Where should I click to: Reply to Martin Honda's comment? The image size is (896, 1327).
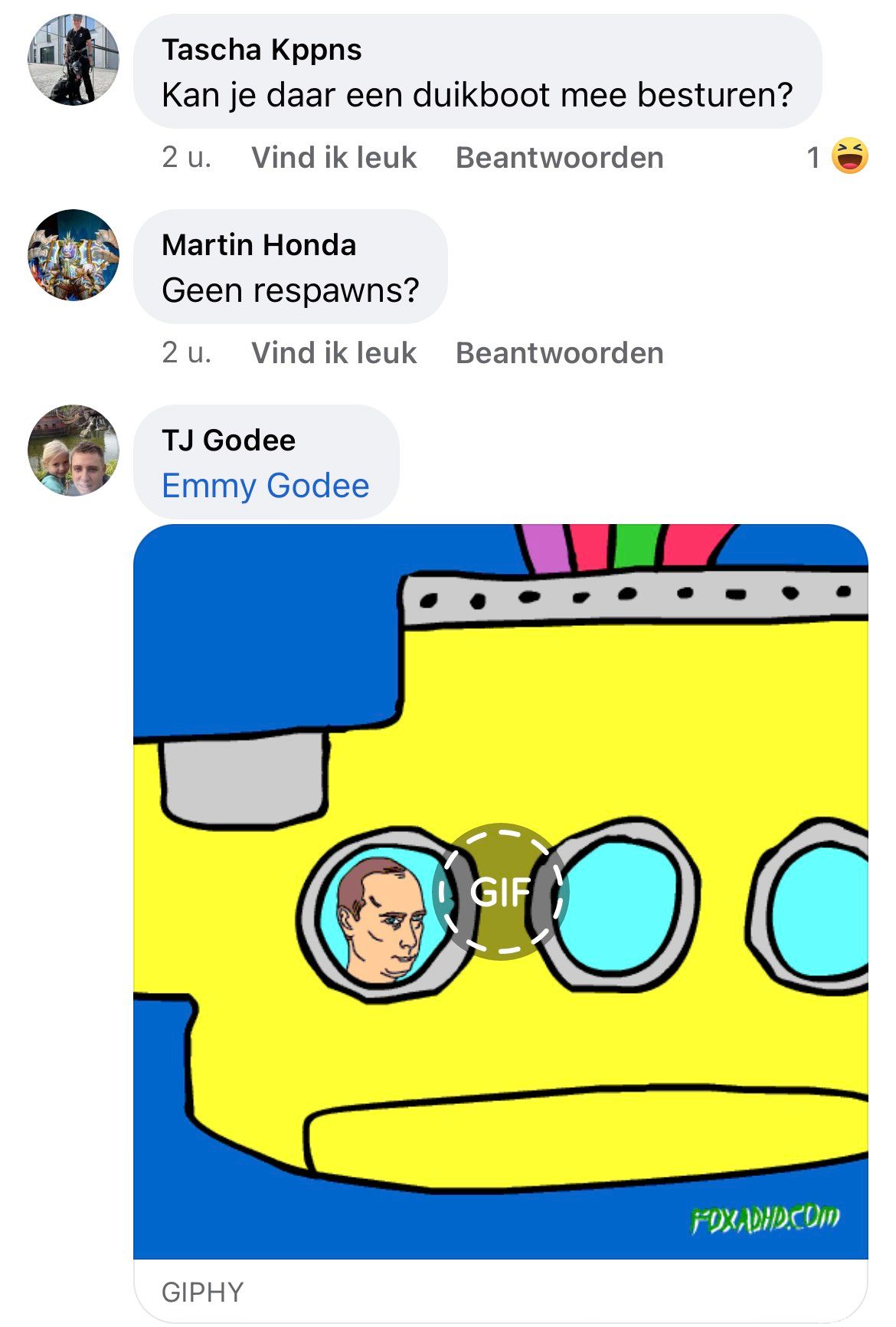(x=559, y=353)
